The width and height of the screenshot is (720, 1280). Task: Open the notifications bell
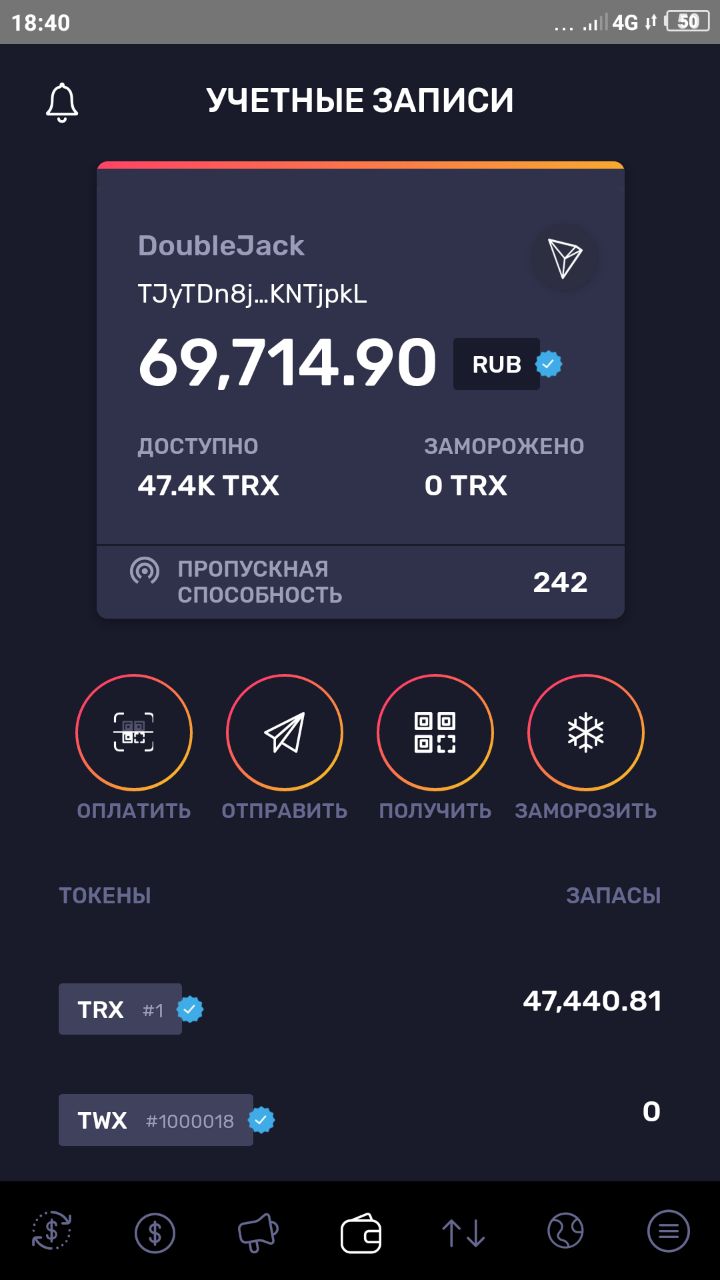tap(62, 102)
